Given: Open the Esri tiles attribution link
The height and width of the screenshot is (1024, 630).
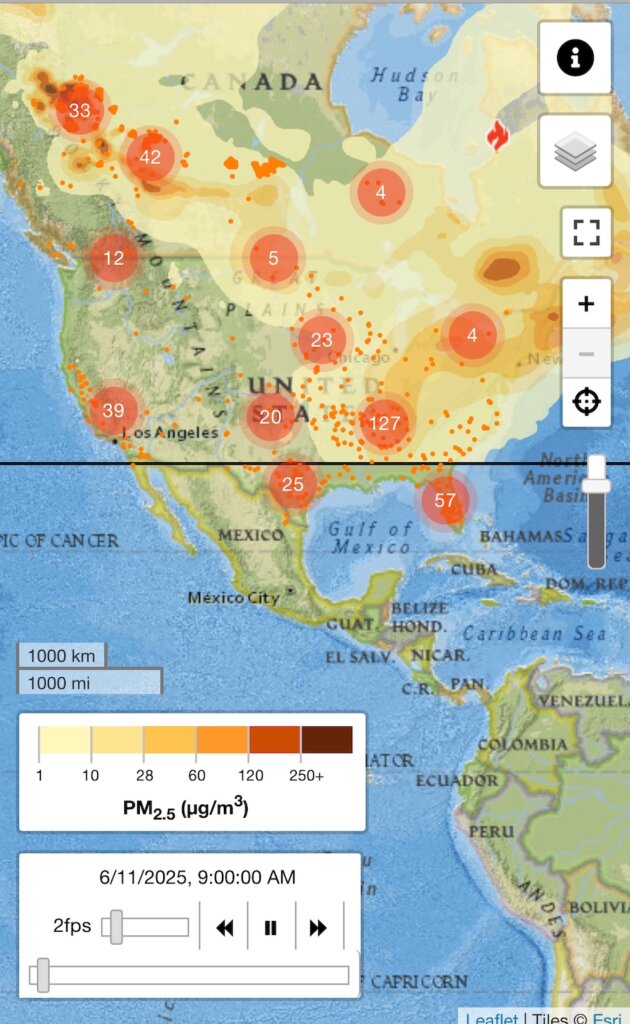Looking at the screenshot, I should 608,1018.
